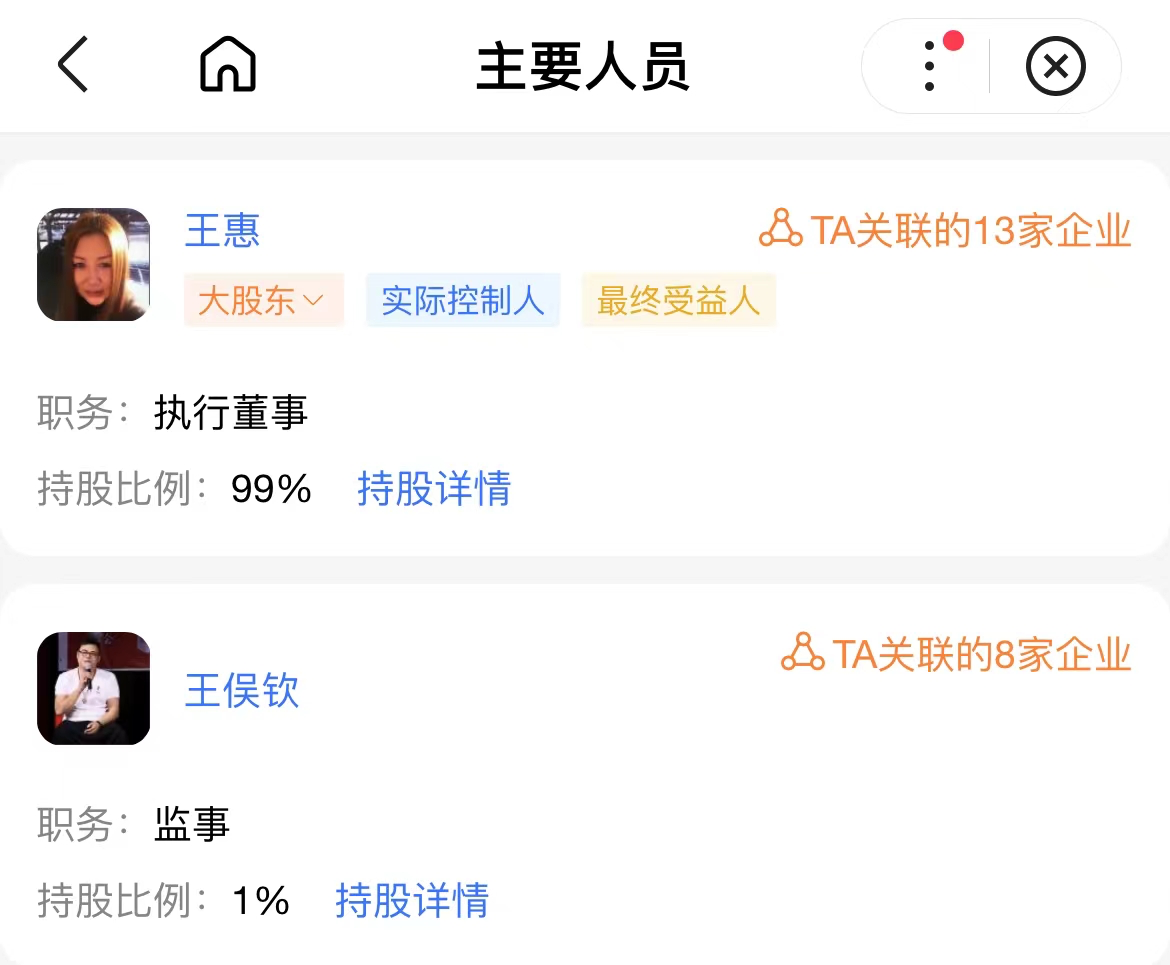Open 王惠's profile name link
This screenshot has width=1170, height=965.
pyautogui.click(x=222, y=231)
